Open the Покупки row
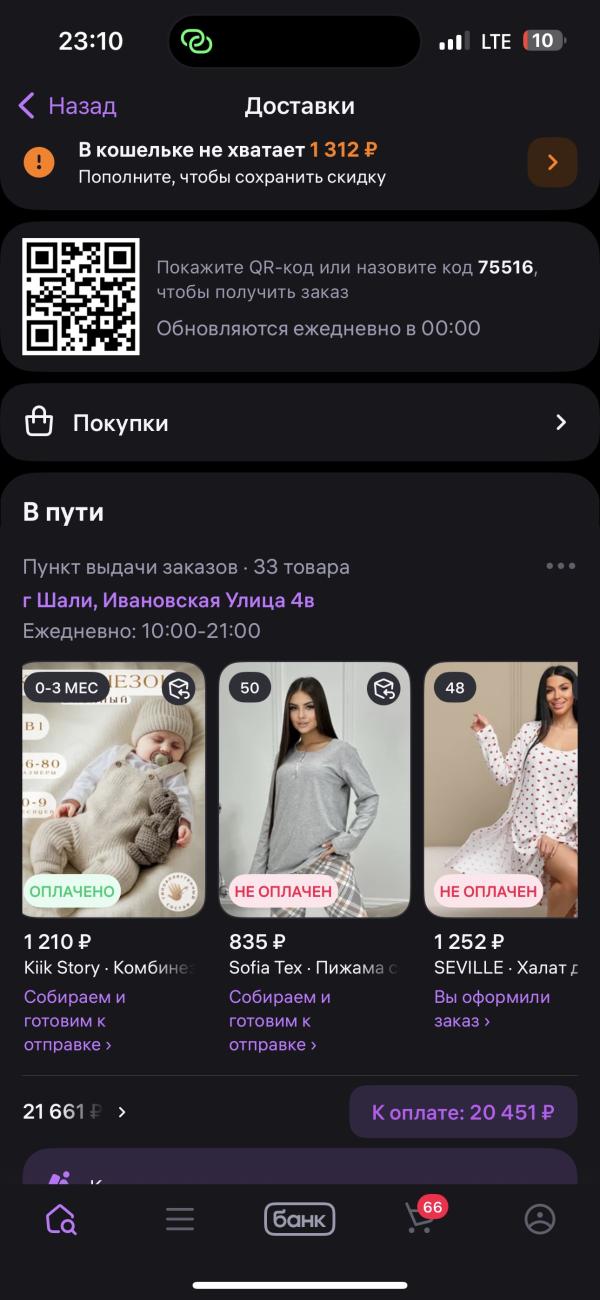This screenshot has width=600, height=1300. tap(299, 423)
